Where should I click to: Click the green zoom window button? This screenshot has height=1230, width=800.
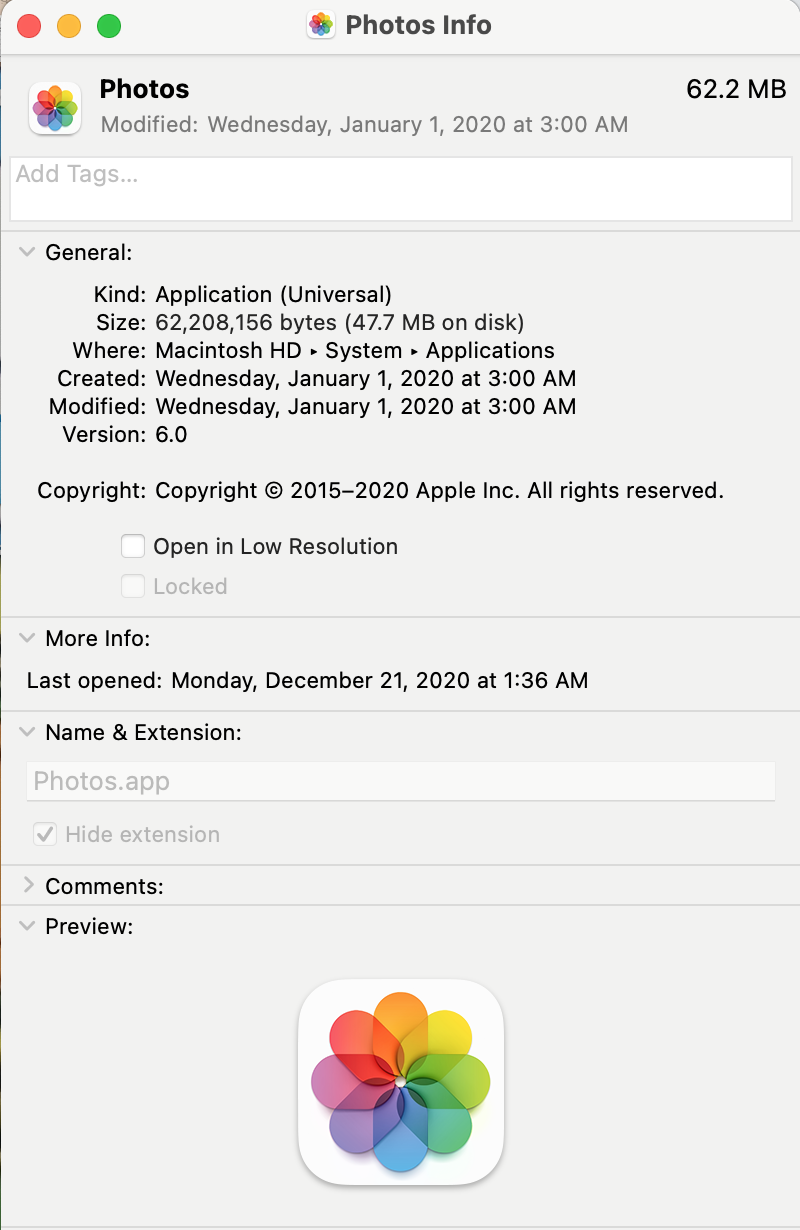pos(108,26)
